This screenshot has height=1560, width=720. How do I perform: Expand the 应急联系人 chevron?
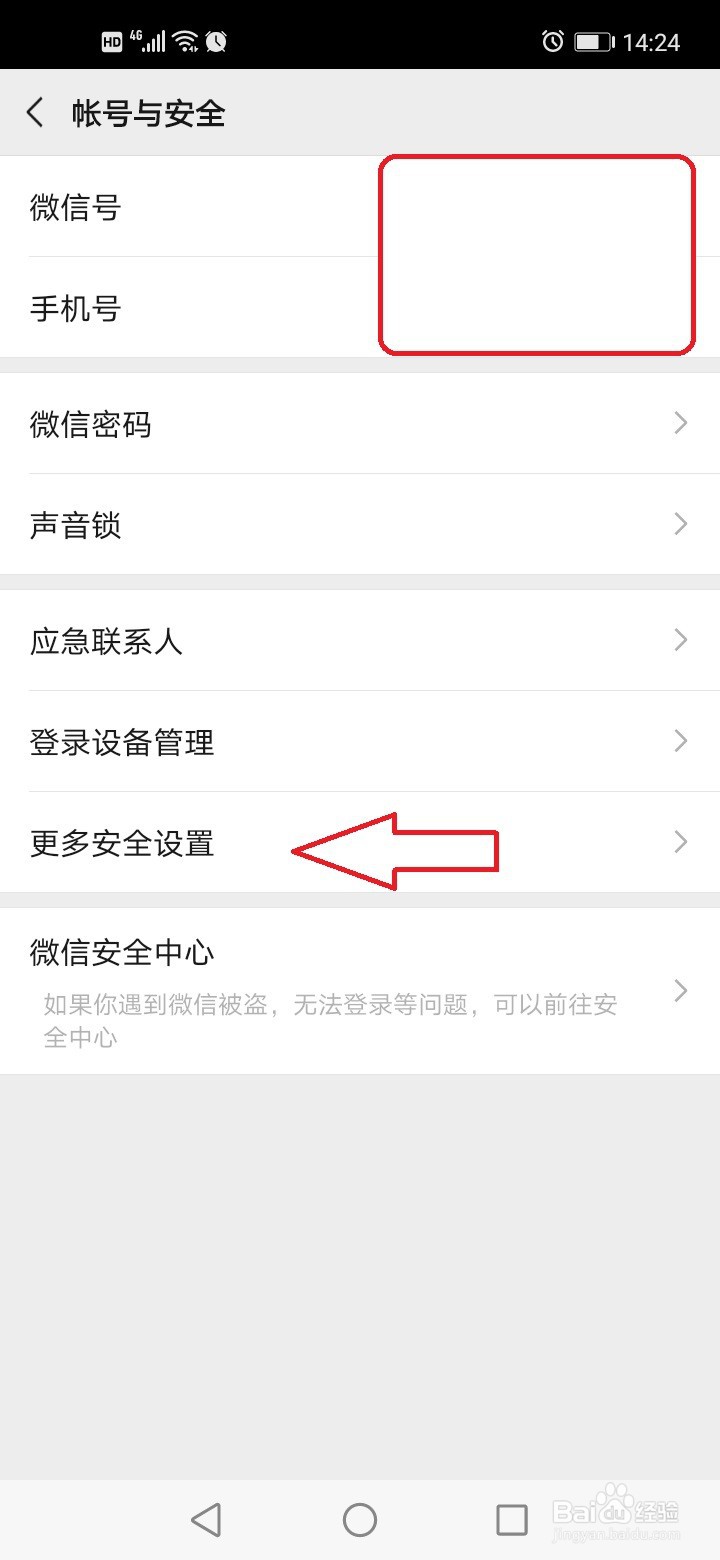681,640
